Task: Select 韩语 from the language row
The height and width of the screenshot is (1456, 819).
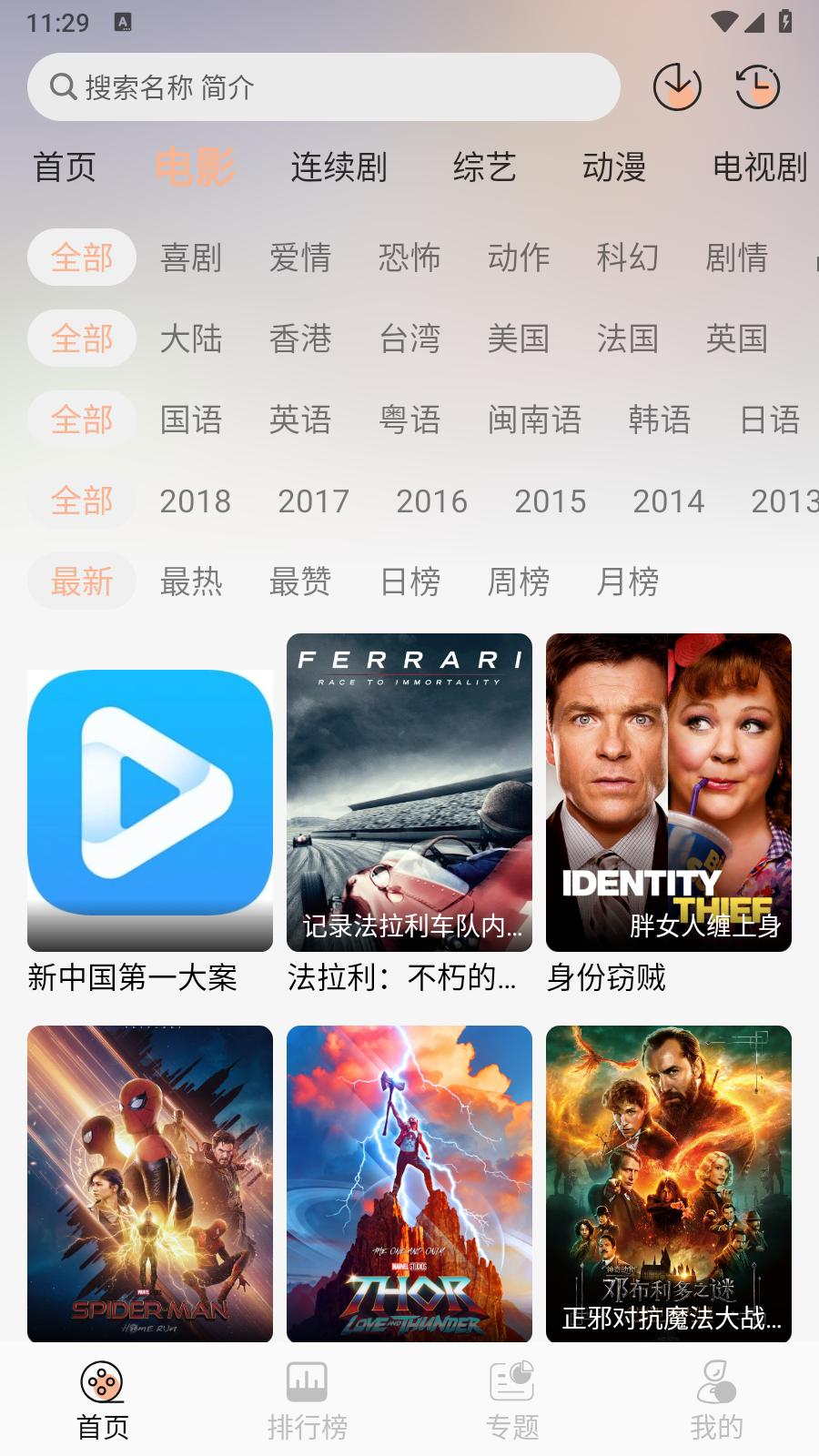Action: tap(661, 420)
